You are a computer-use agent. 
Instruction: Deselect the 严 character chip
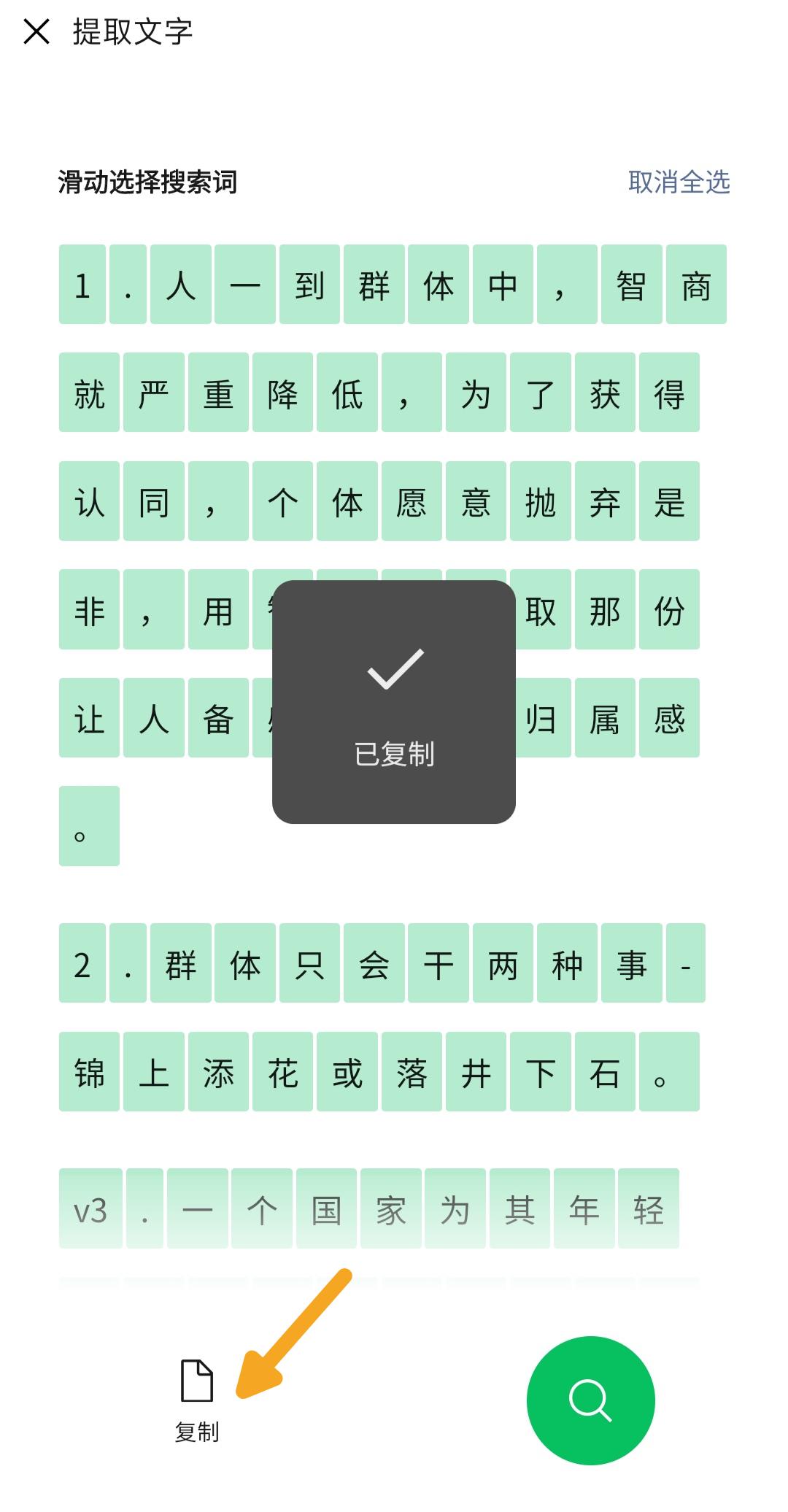(154, 393)
